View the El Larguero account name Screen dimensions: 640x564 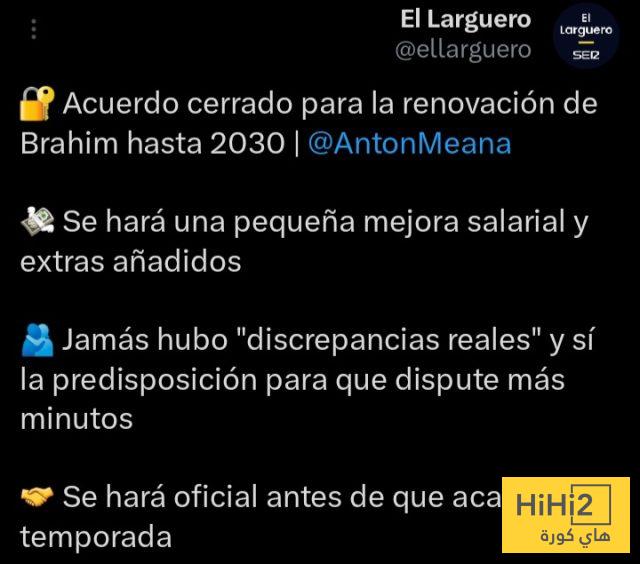point(465,21)
